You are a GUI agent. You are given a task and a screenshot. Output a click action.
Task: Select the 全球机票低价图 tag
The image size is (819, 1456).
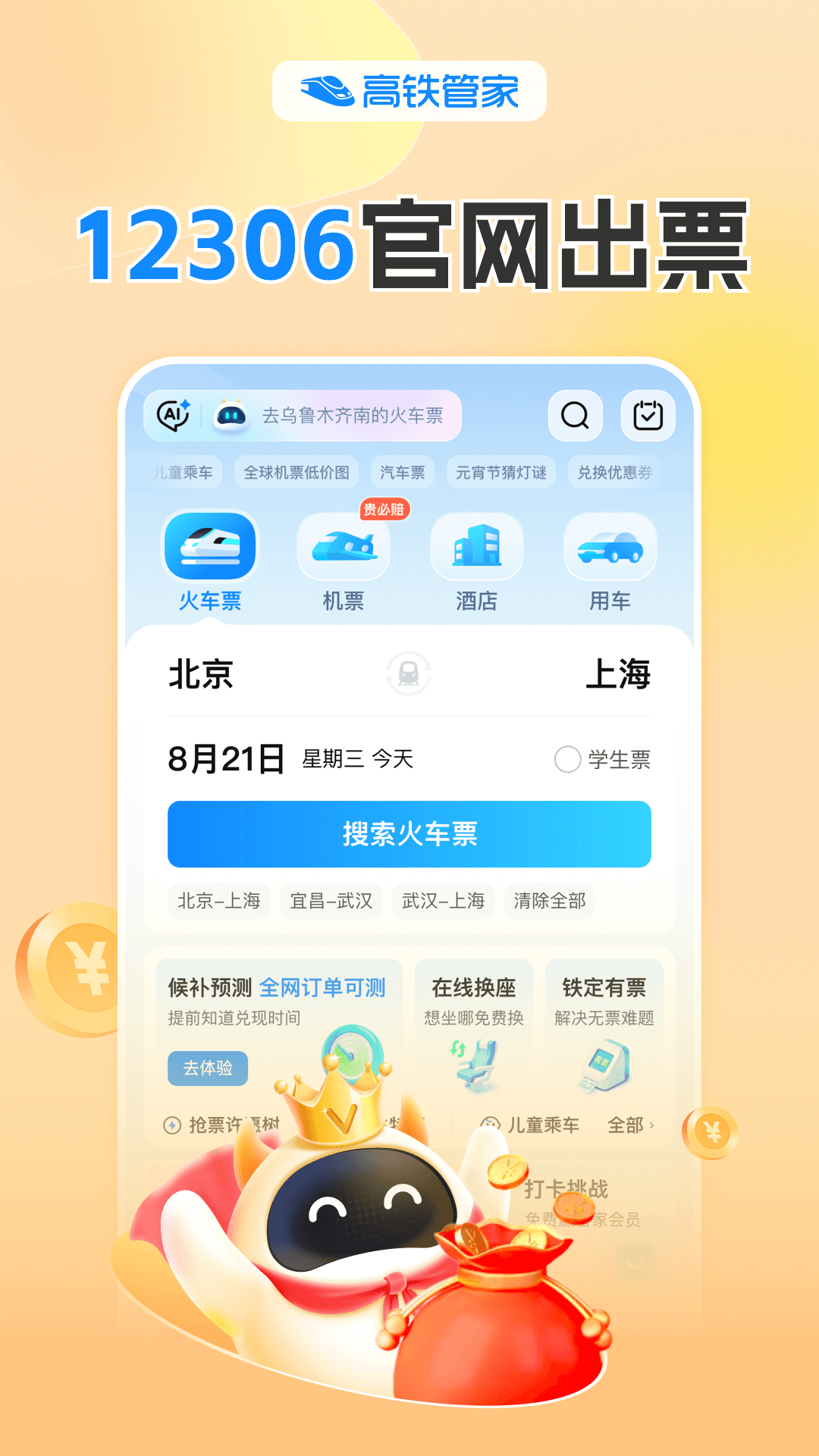pos(295,472)
